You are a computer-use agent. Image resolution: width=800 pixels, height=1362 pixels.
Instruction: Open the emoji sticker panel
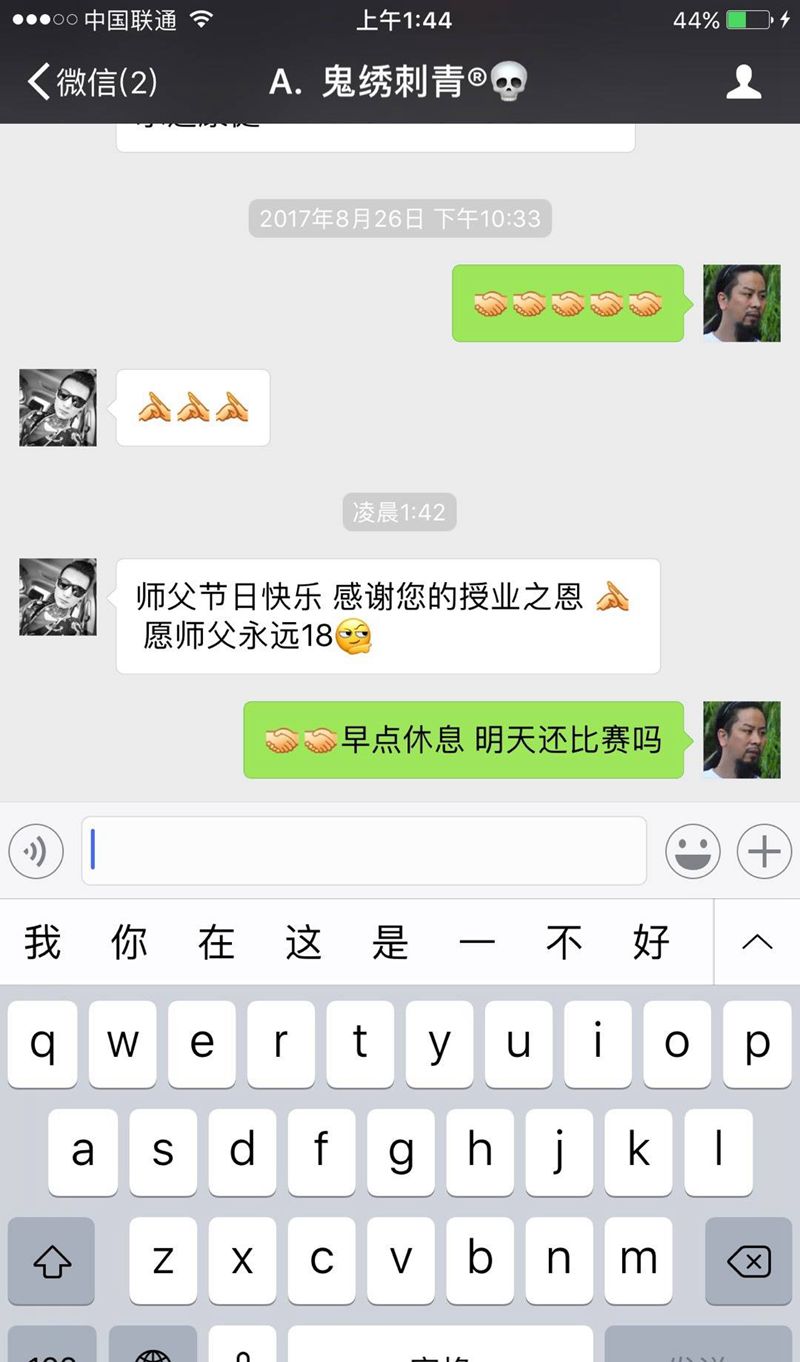pos(692,852)
